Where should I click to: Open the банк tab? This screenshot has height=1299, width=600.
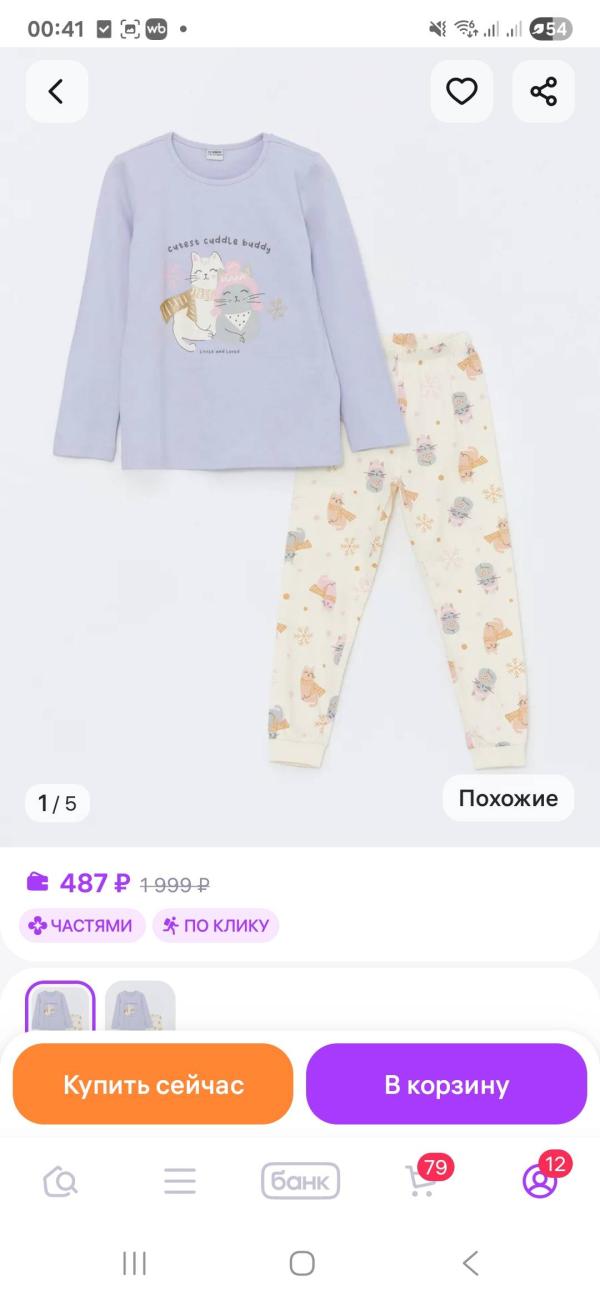point(300,1181)
